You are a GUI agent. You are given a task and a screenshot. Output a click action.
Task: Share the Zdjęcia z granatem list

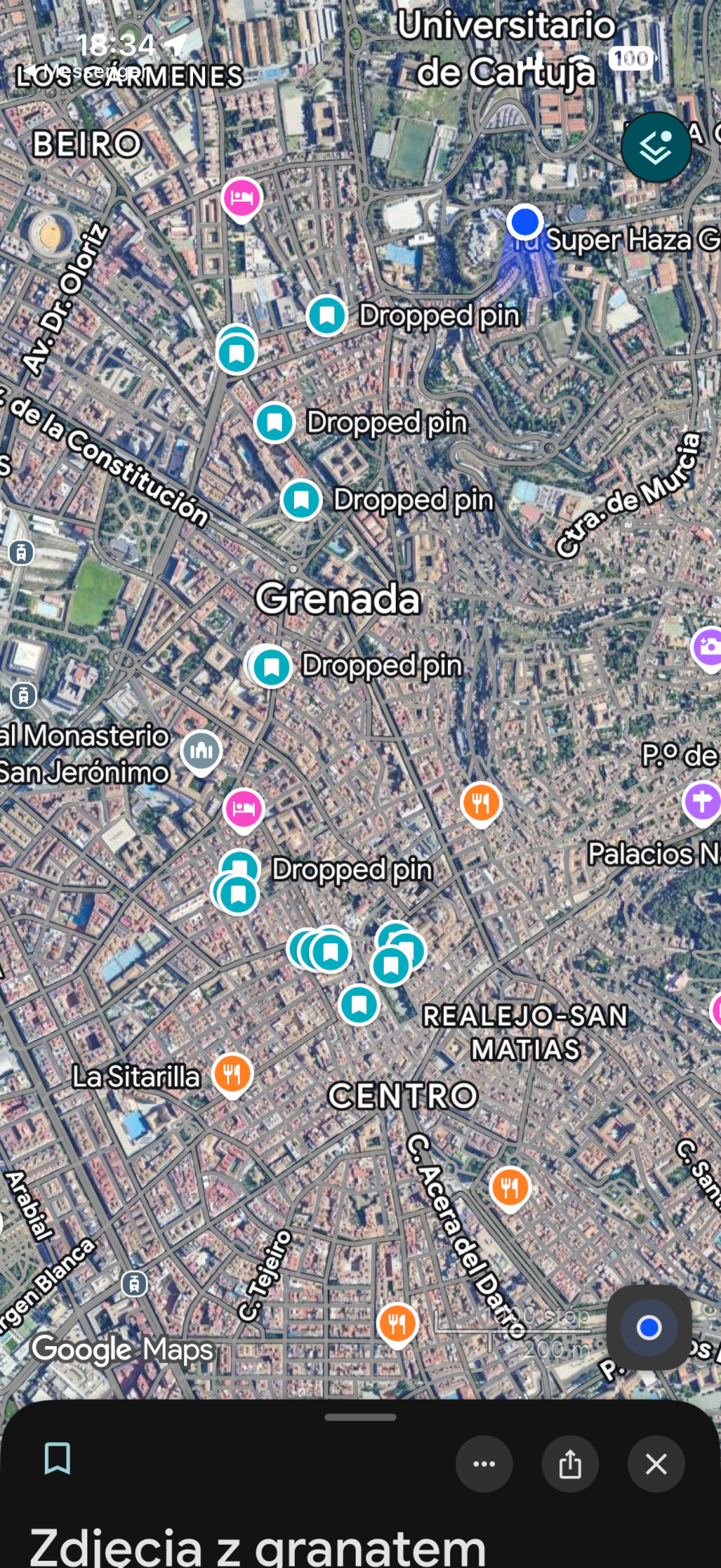(x=570, y=1464)
